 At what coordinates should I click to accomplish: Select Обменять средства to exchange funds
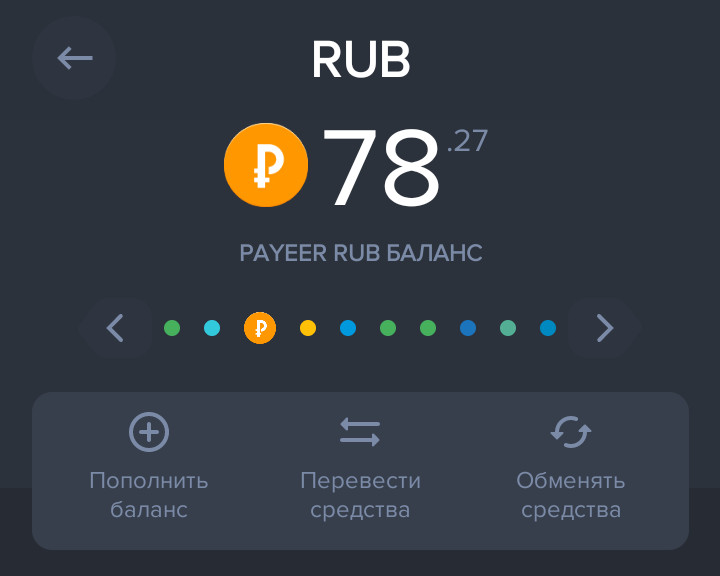571,470
